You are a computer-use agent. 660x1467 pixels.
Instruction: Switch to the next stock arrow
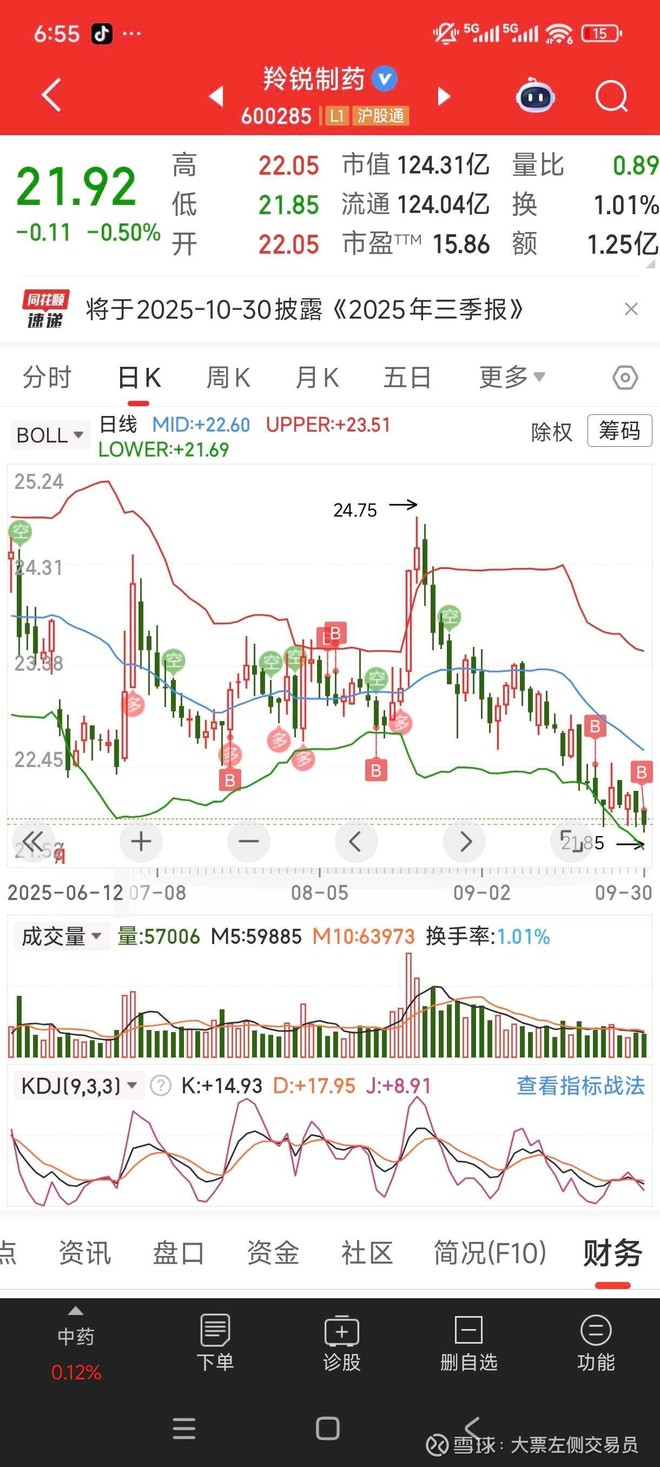click(444, 97)
